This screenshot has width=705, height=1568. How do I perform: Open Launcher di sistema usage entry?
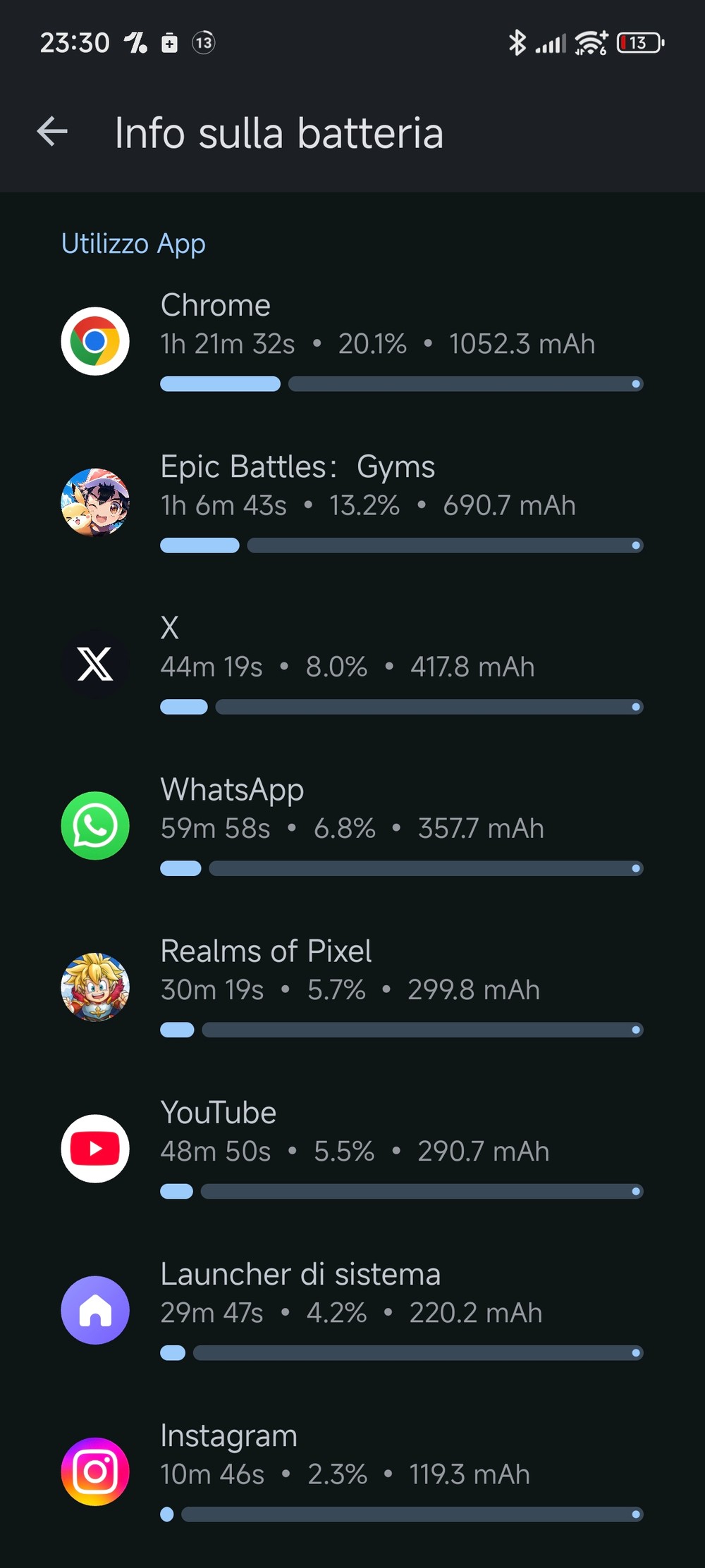point(352,1310)
